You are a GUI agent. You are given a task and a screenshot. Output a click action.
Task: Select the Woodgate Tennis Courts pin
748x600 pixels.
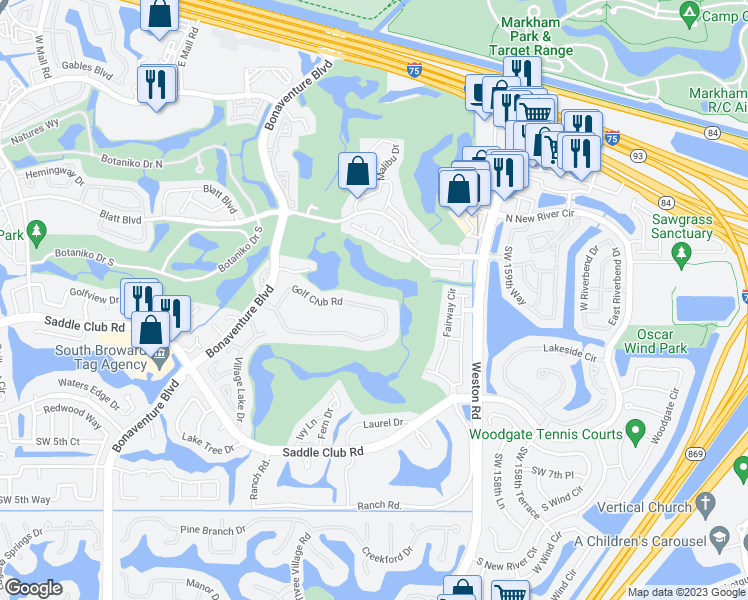(635, 432)
